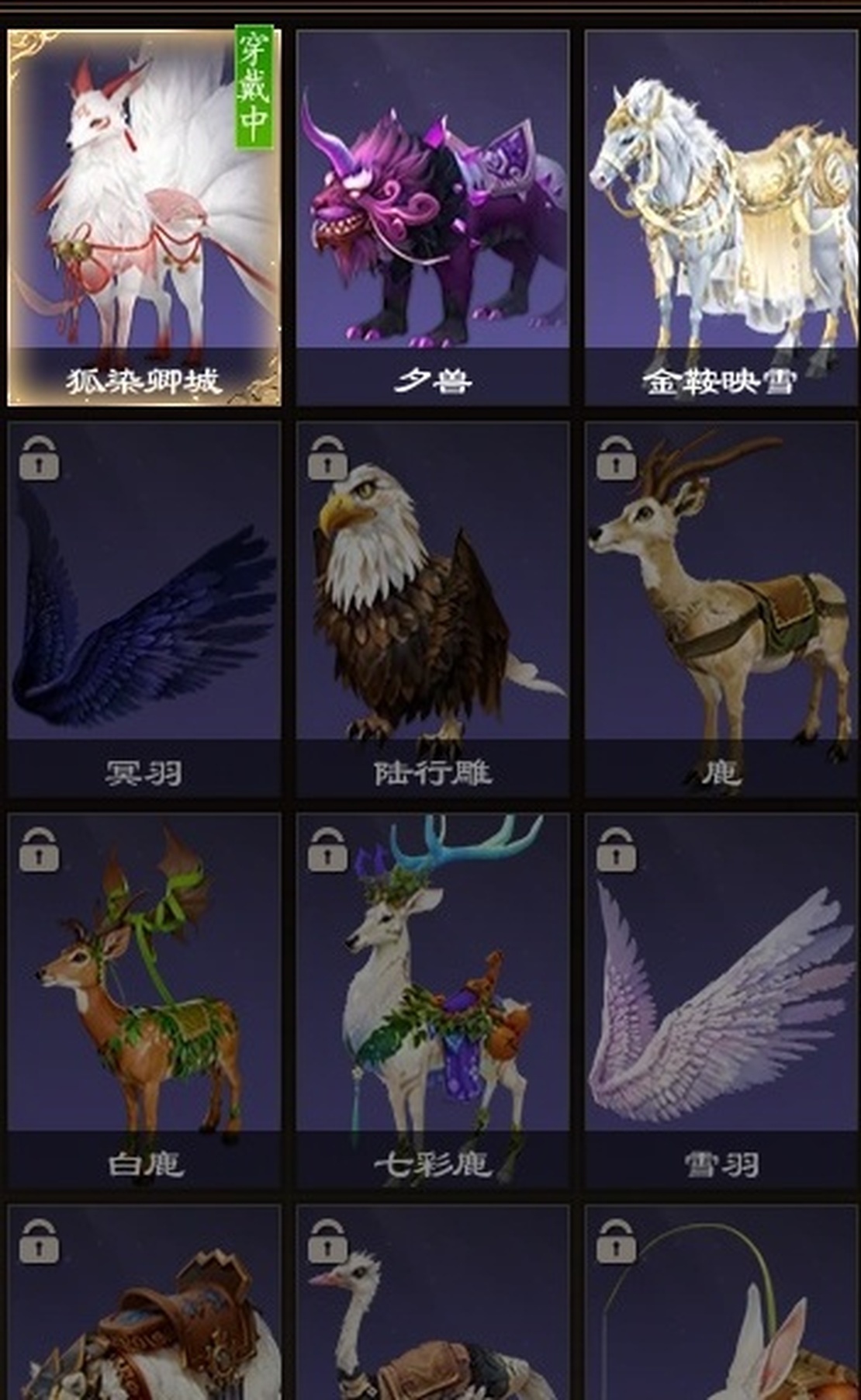Open the locked 雪羽 snow wings card
Viewport: 861px width, 1400px height.
722,1001
